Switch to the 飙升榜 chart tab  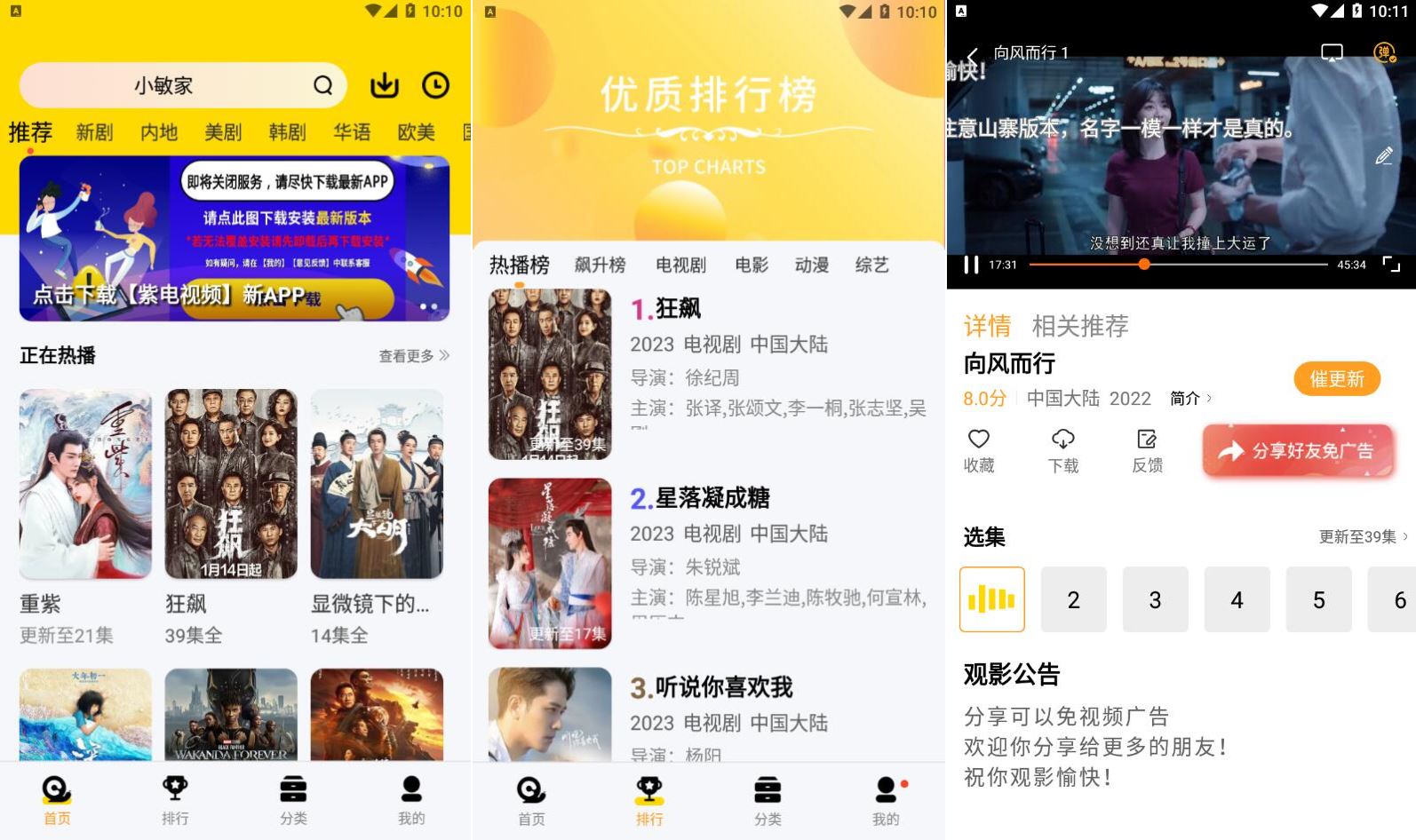point(600,265)
